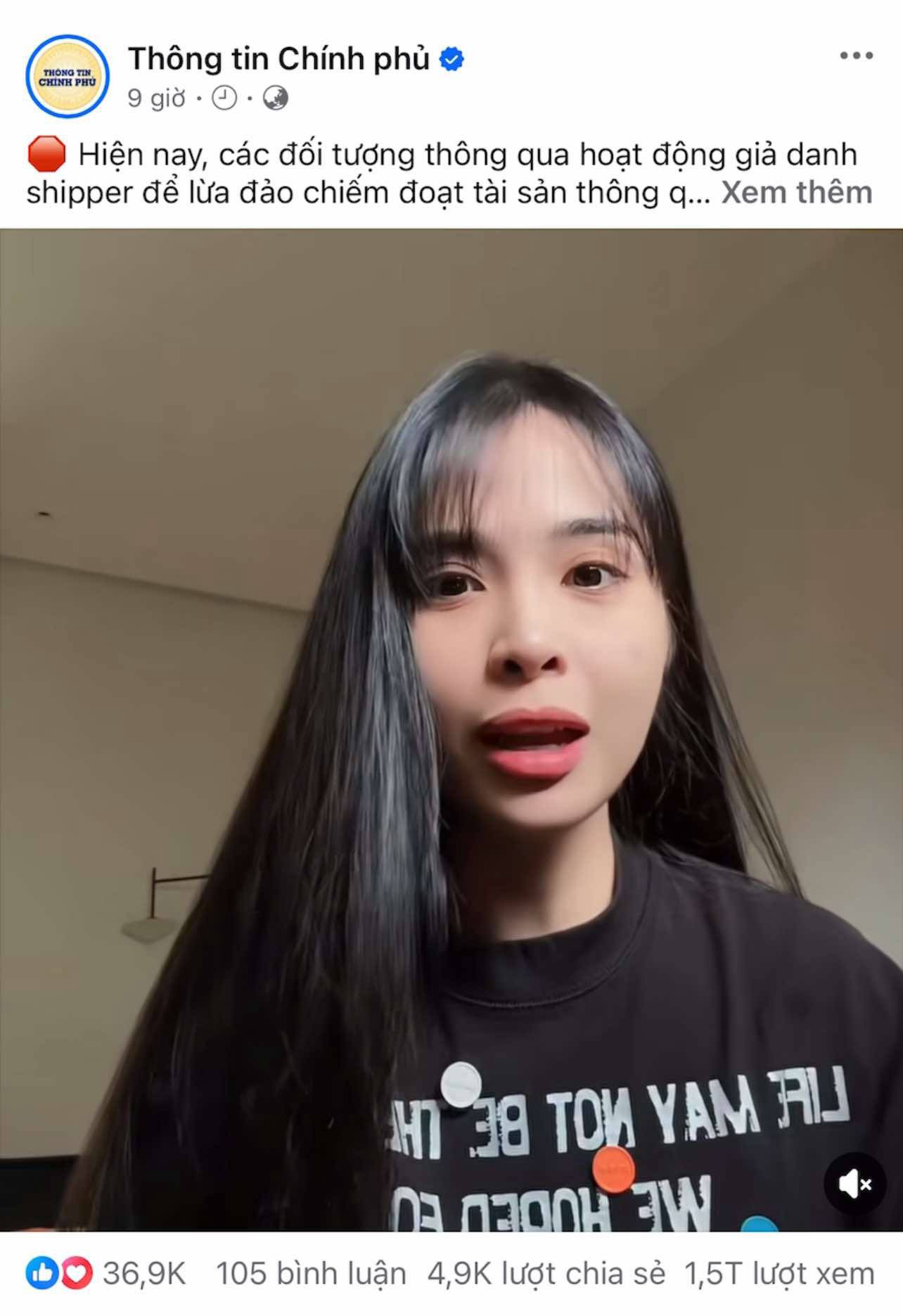This screenshot has width=903, height=1316.
Task: Open the 105 bình luận comments
Action: (311, 1274)
